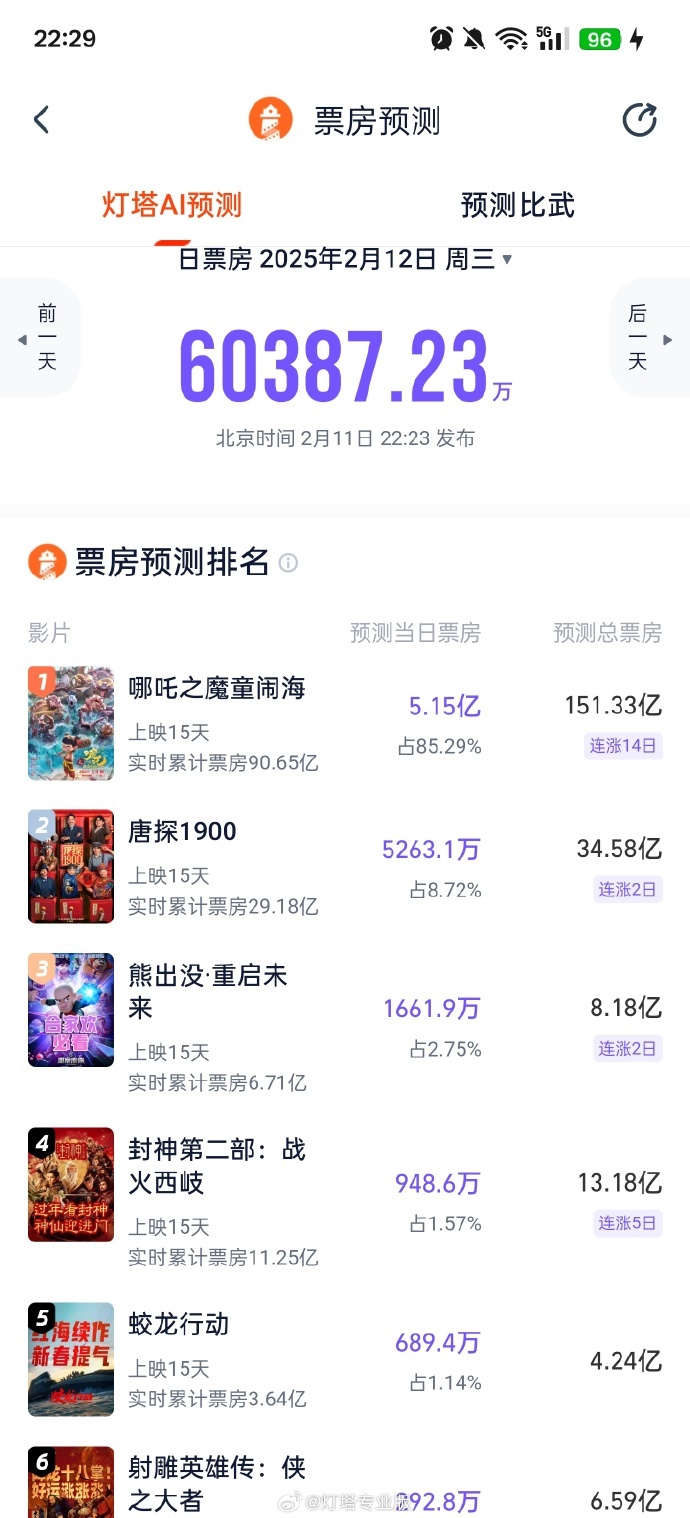This screenshot has height=1518, width=690.
Task: Open 哪吒之魔童闹海 movie details
Action: coord(217,688)
